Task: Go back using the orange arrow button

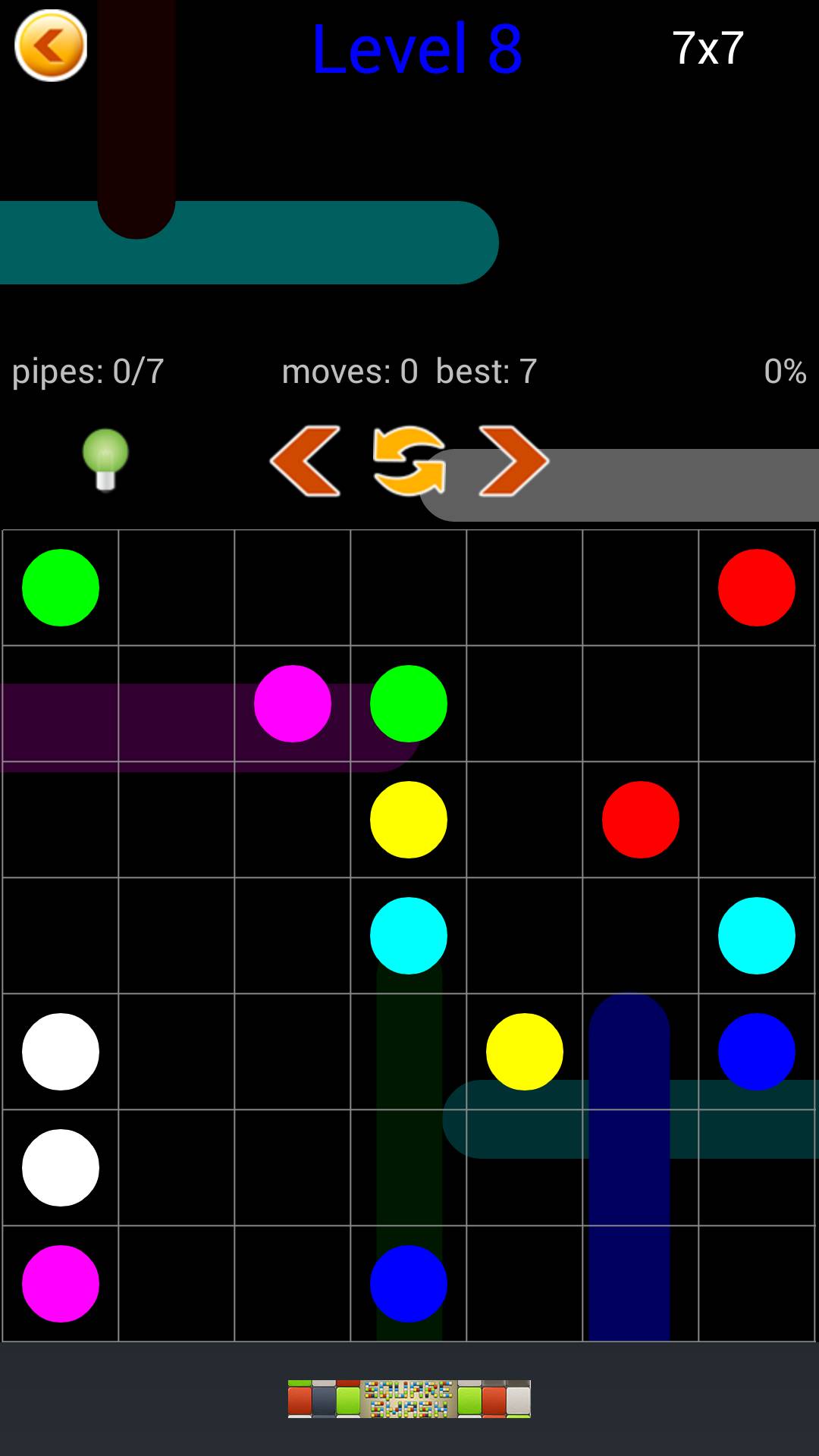Action: click(x=51, y=45)
